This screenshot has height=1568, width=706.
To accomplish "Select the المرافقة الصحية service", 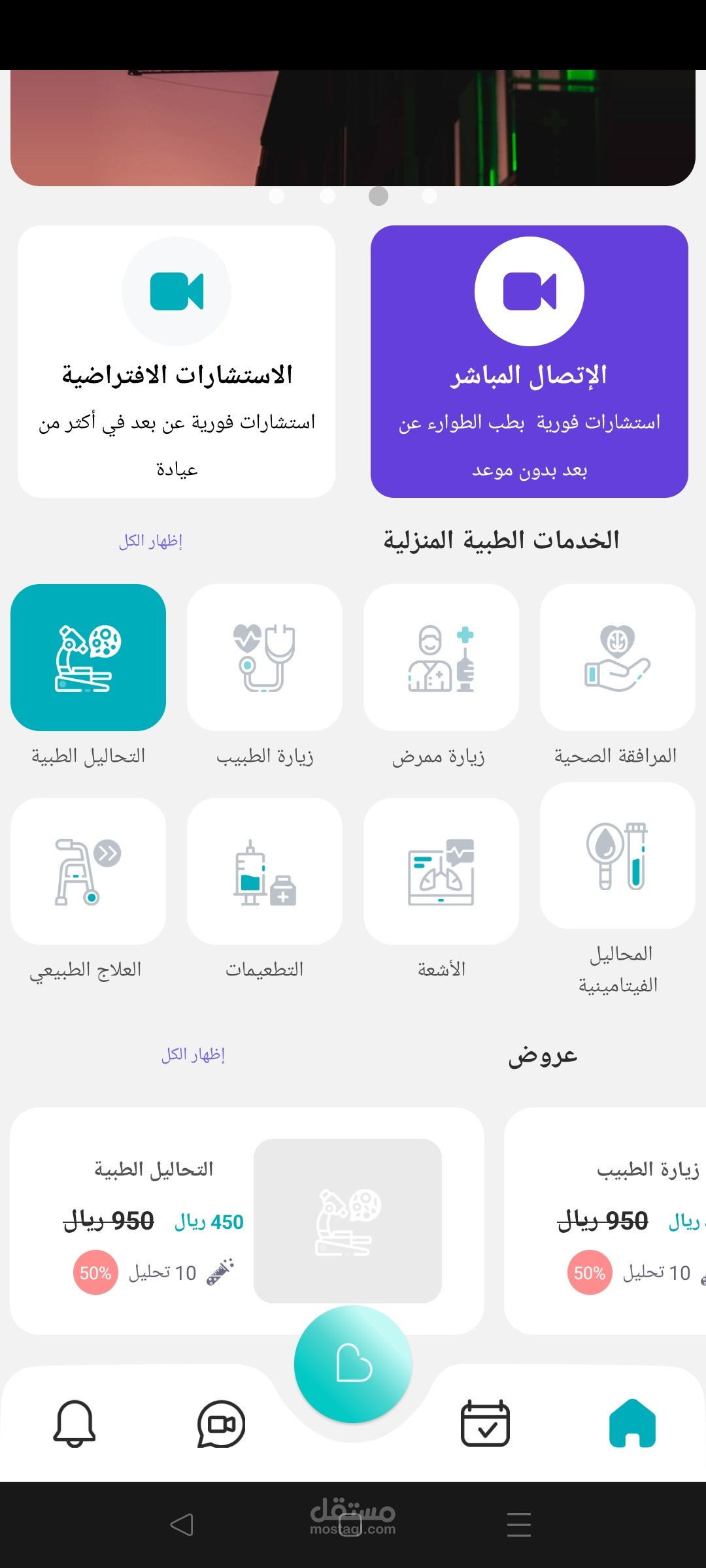I will tap(617, 657).
